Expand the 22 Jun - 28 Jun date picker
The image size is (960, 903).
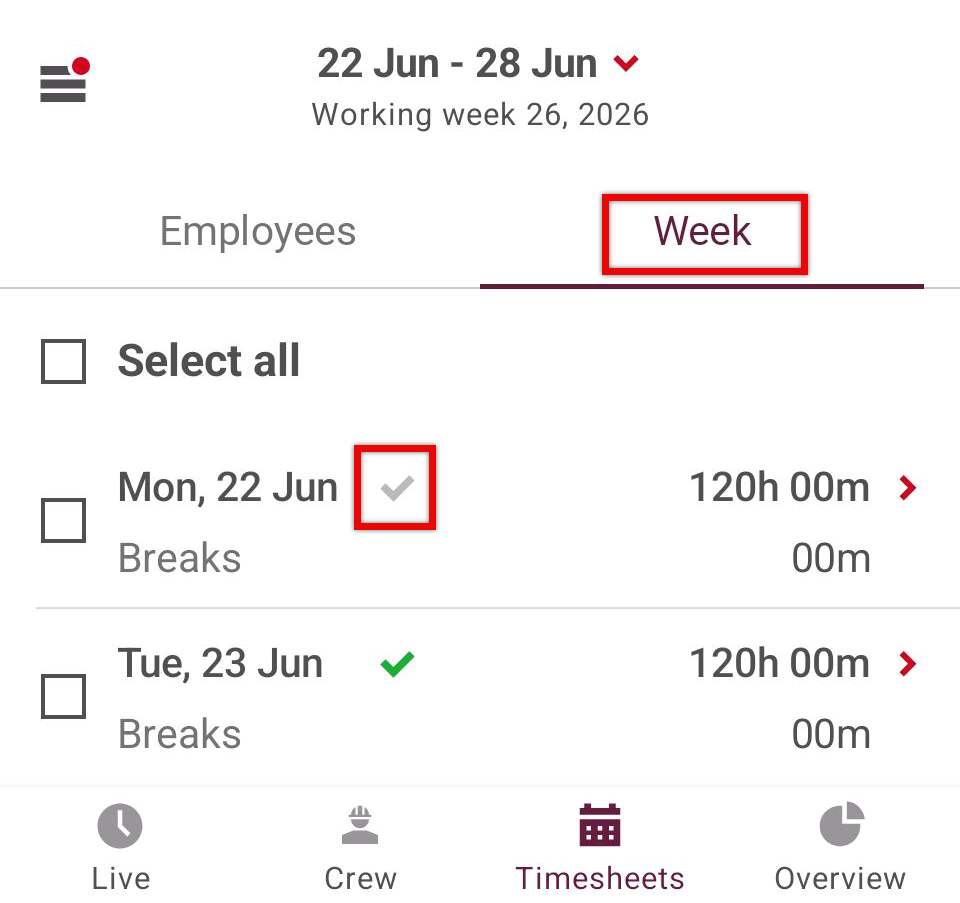tap(478, 64)
